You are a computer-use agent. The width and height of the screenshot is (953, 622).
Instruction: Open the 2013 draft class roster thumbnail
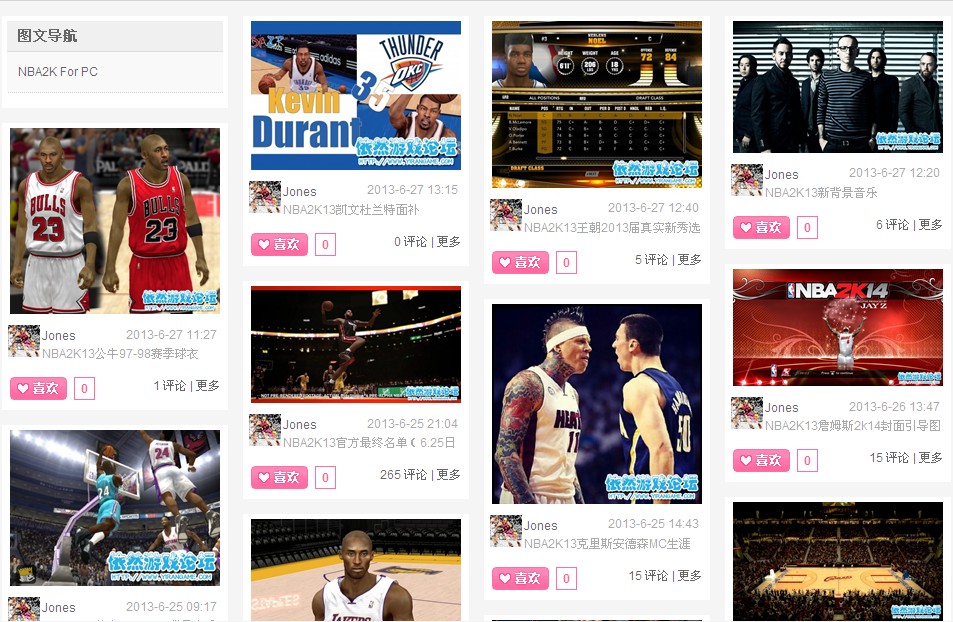pyautogui.click(x=596, y=104)
